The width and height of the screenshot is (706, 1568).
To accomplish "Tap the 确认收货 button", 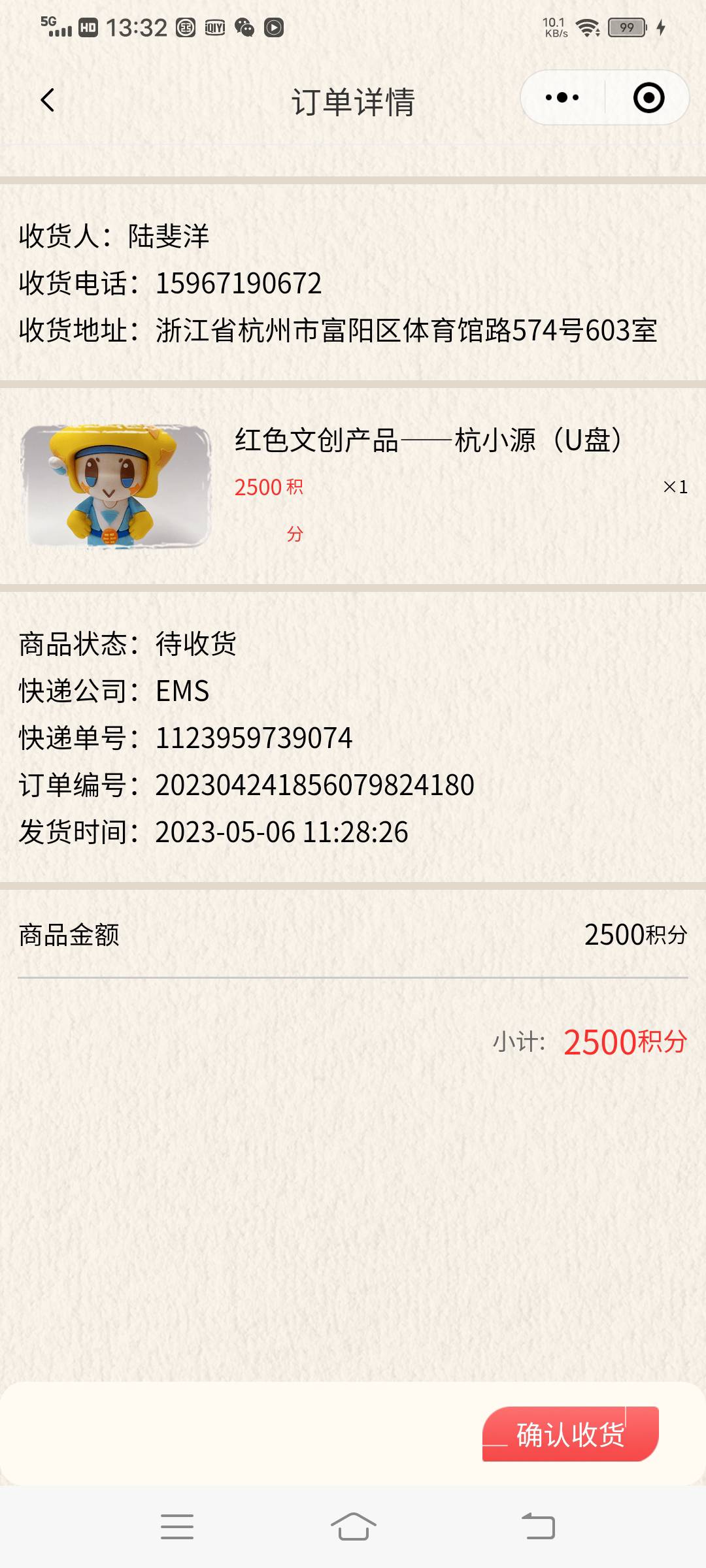I will (x=570, y=1434).
